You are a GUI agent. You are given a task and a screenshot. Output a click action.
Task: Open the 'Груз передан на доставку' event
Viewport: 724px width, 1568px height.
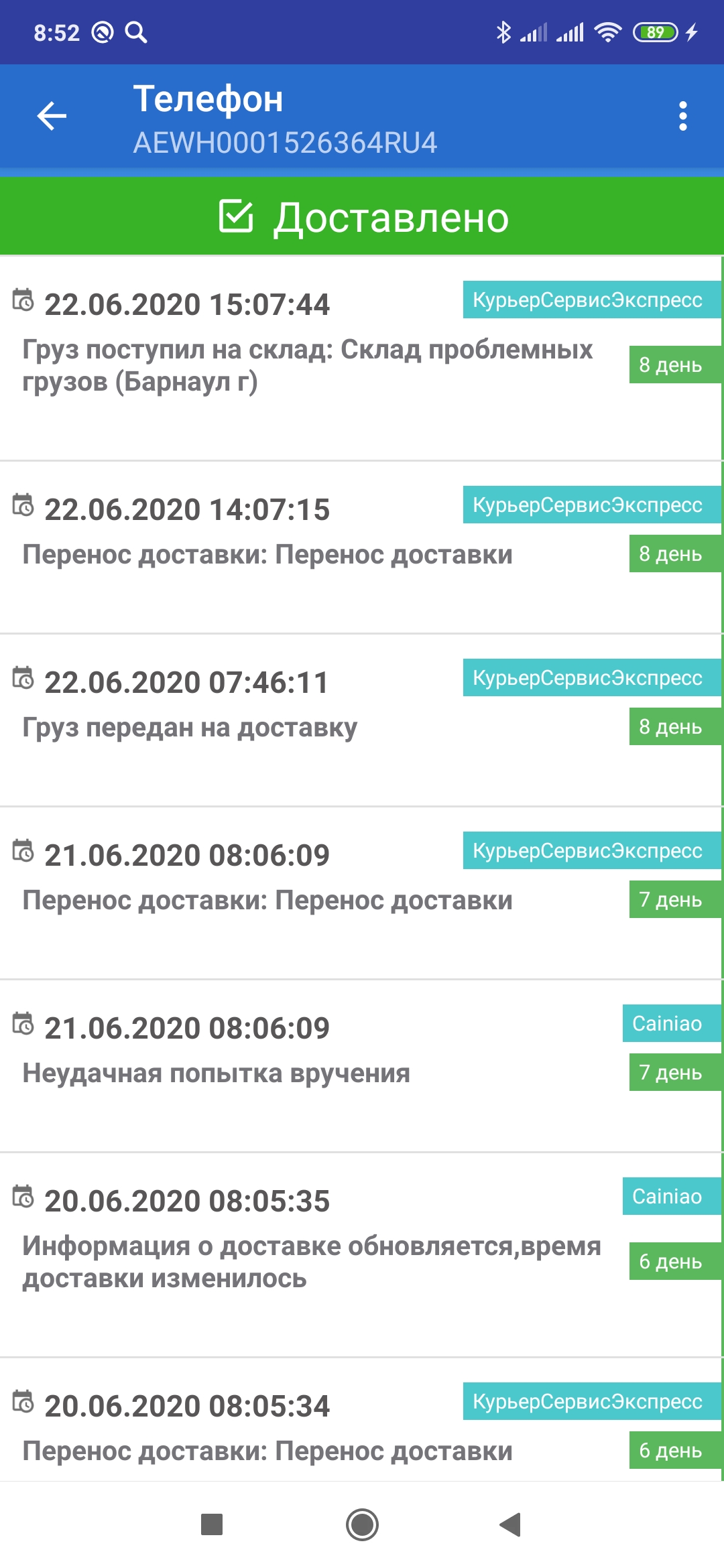click(x=361, y=720)
